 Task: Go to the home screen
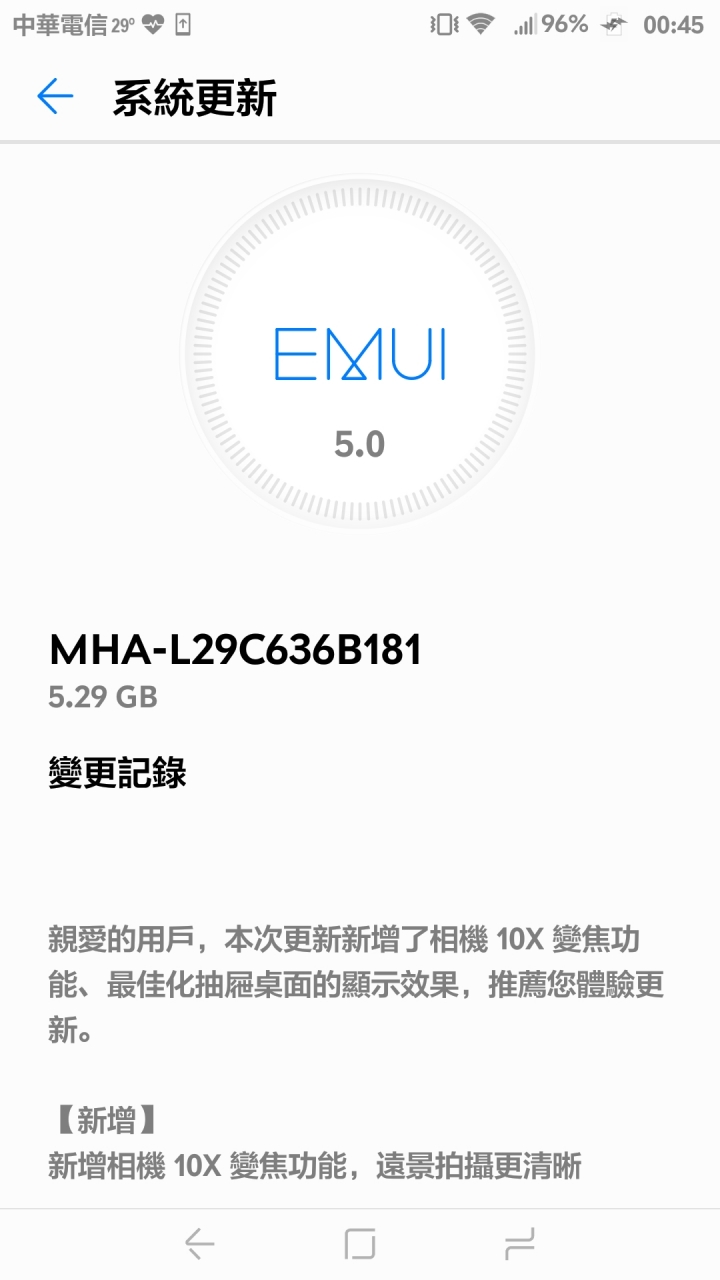(360, 1243)
